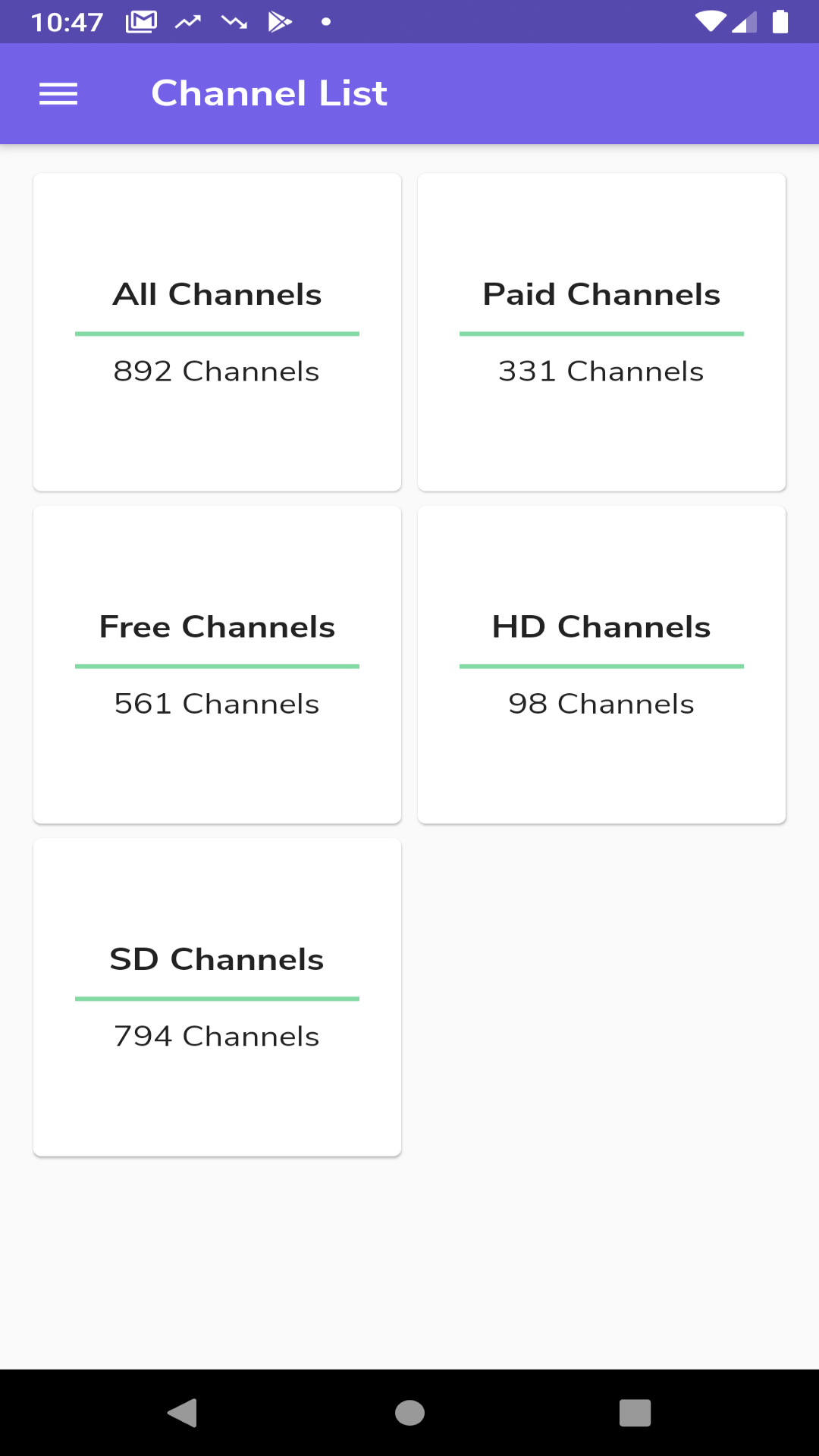Screen dimensions: 819x1456
Task: Open the hamburger drawer menu
Action: click(x=58, y=94)
